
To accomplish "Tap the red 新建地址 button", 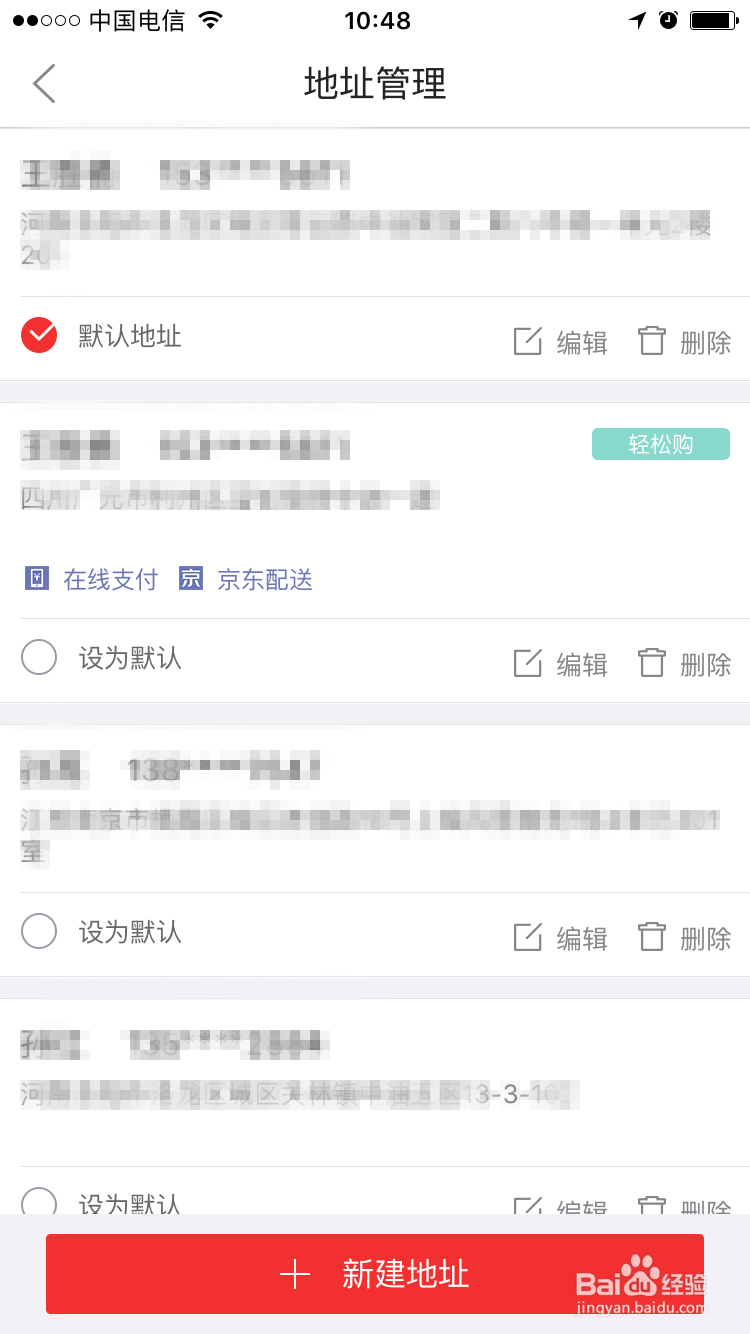I will coord(375,1274).
